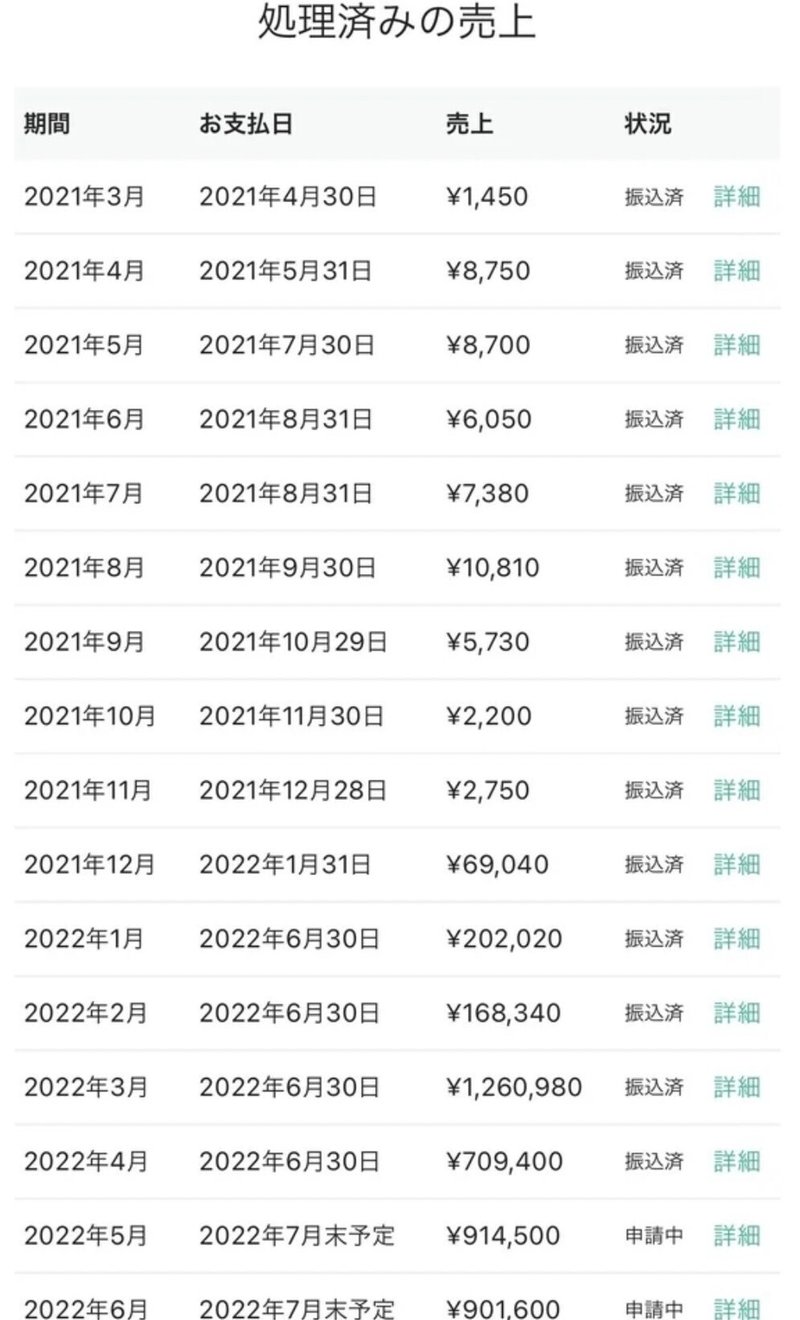View 詳細 for 2022年6月 pending row
800x1320 pixels.
(737, 1308)
